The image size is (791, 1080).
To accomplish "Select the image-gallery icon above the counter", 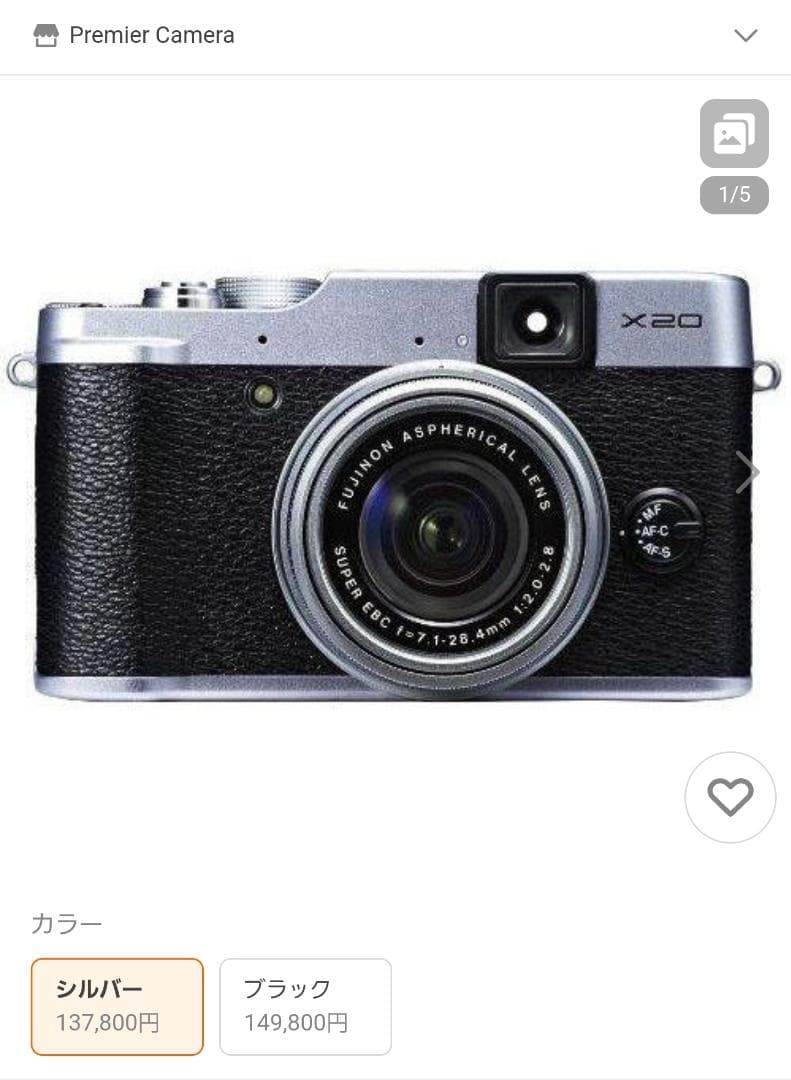I will click(733, 133).
